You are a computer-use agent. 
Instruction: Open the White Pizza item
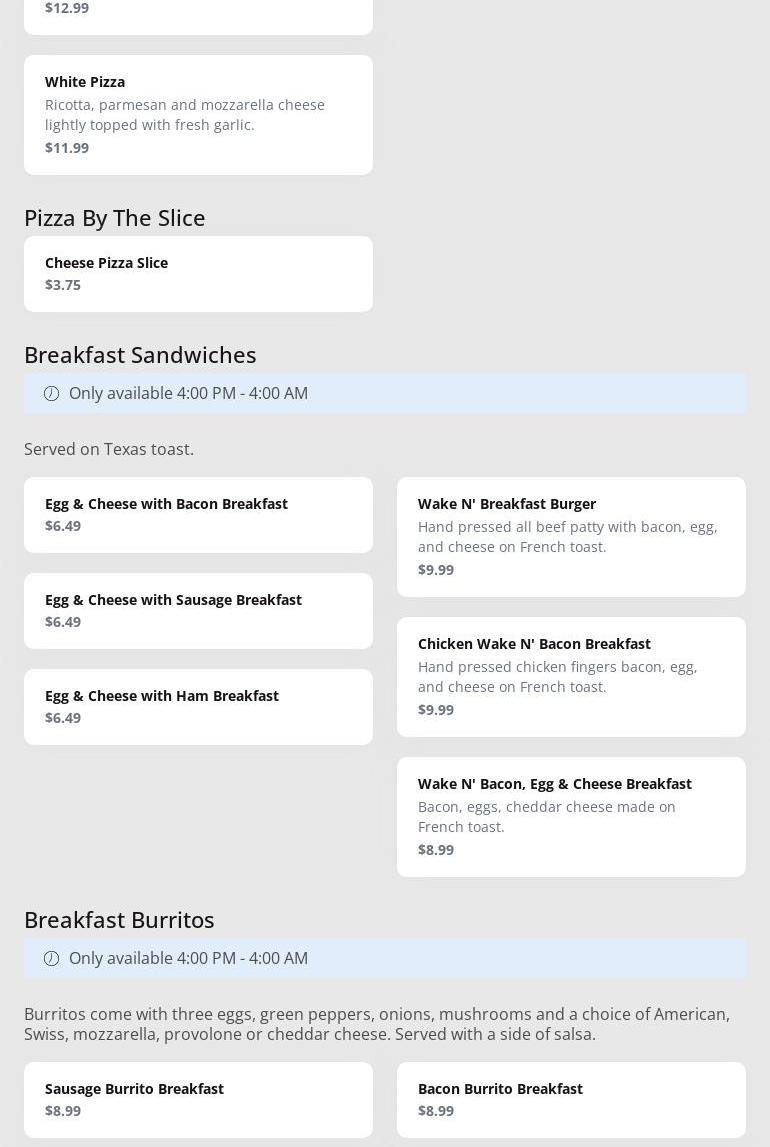pos(198,114)
